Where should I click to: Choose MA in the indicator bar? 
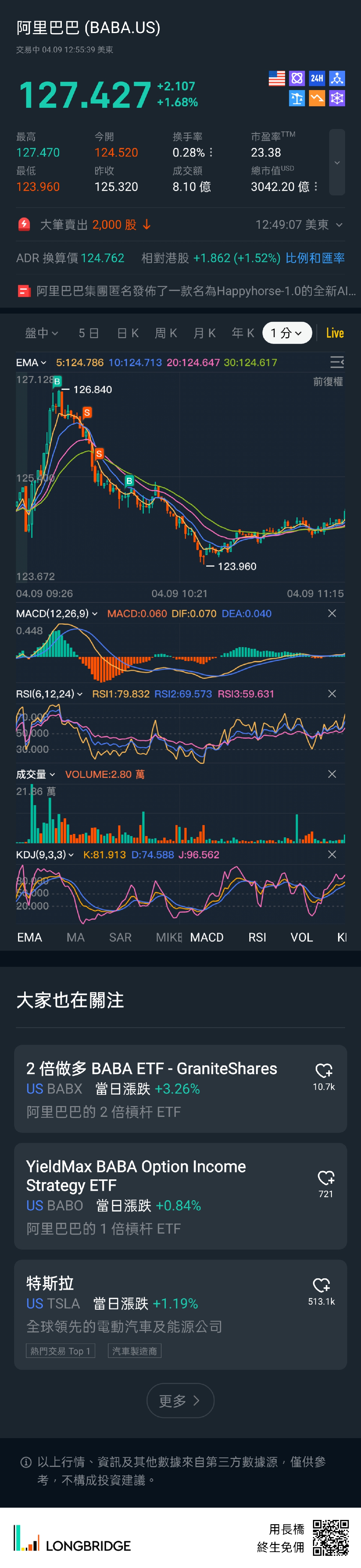[75, 937]
